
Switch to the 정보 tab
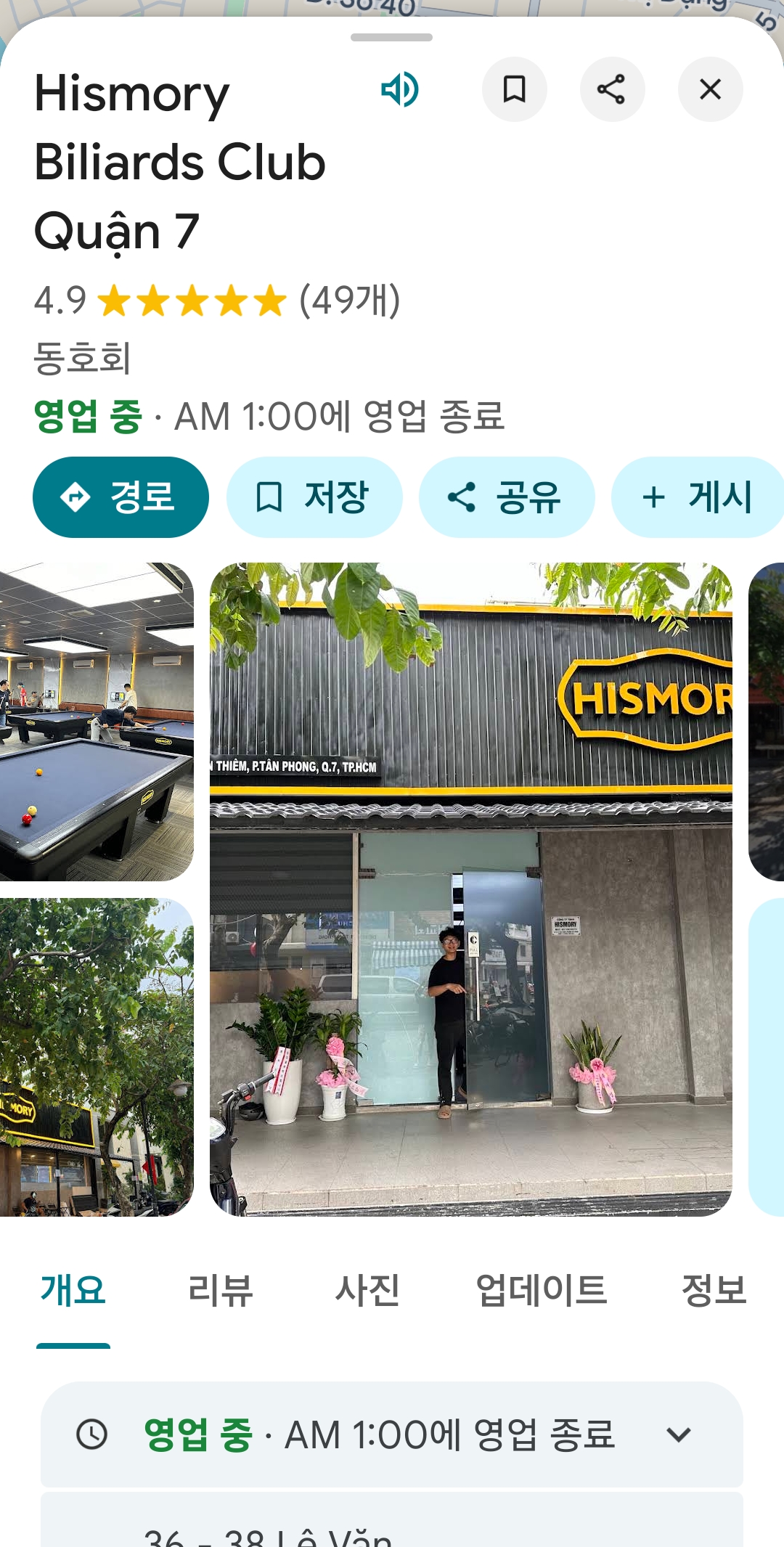(714, 1290)
